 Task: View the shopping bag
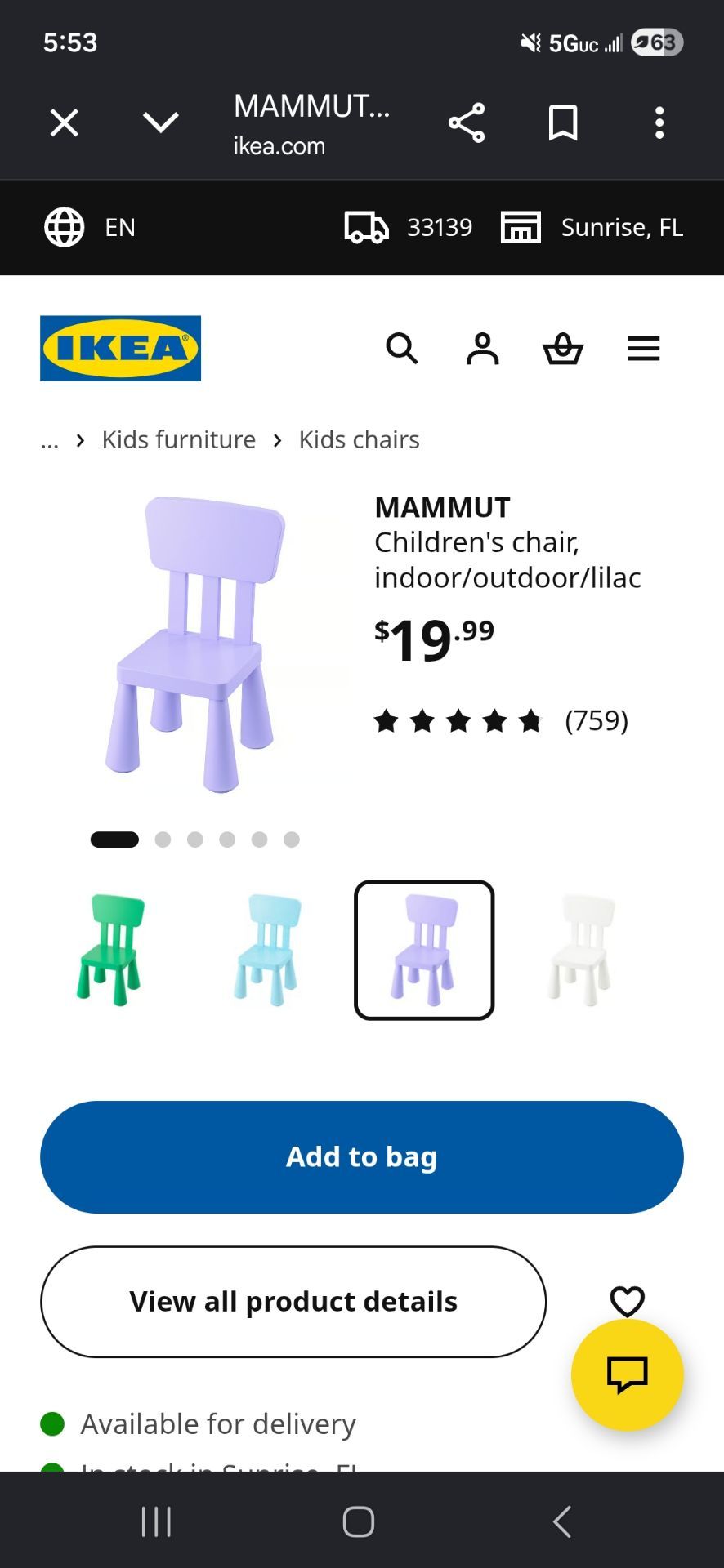pyautogui.click(x=563, y=349)
